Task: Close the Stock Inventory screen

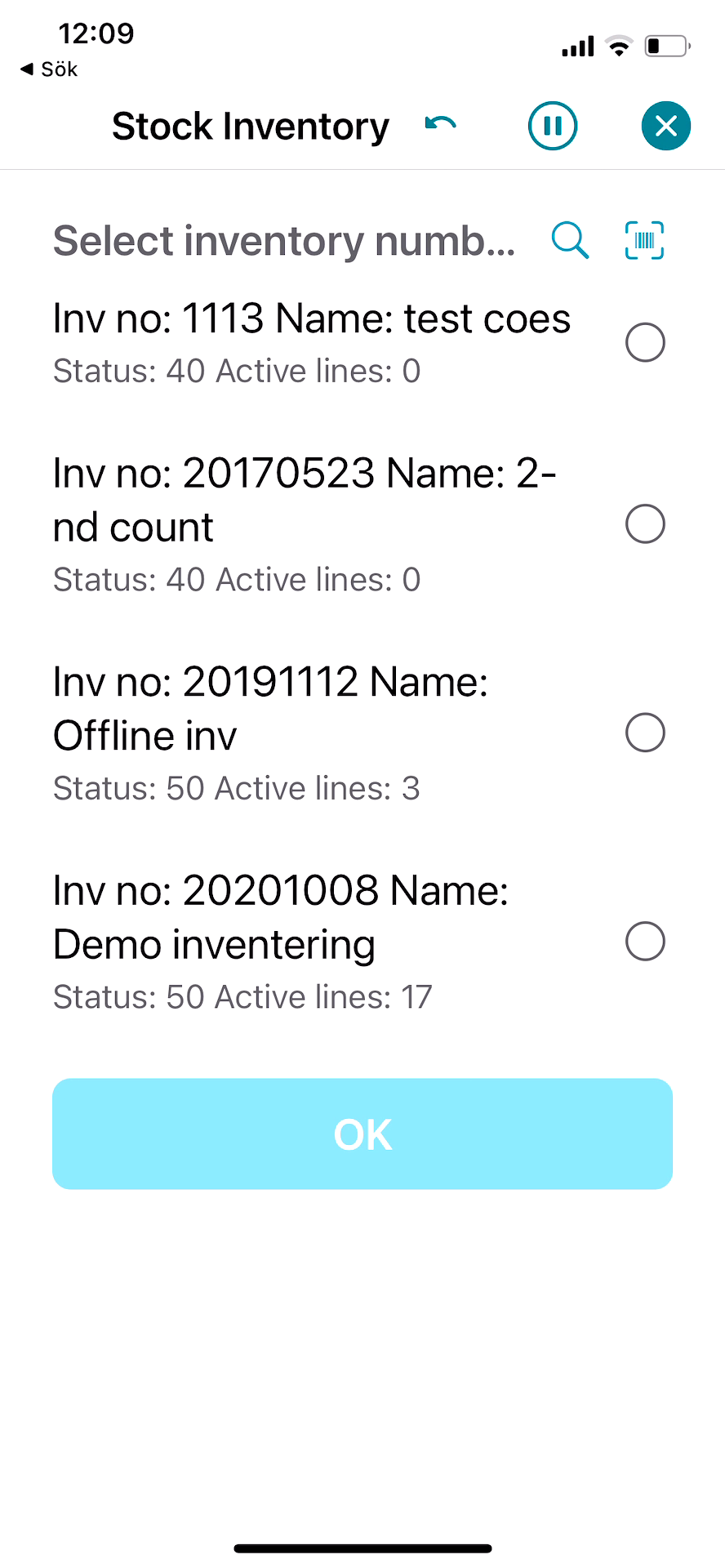Action: (665, 126)
